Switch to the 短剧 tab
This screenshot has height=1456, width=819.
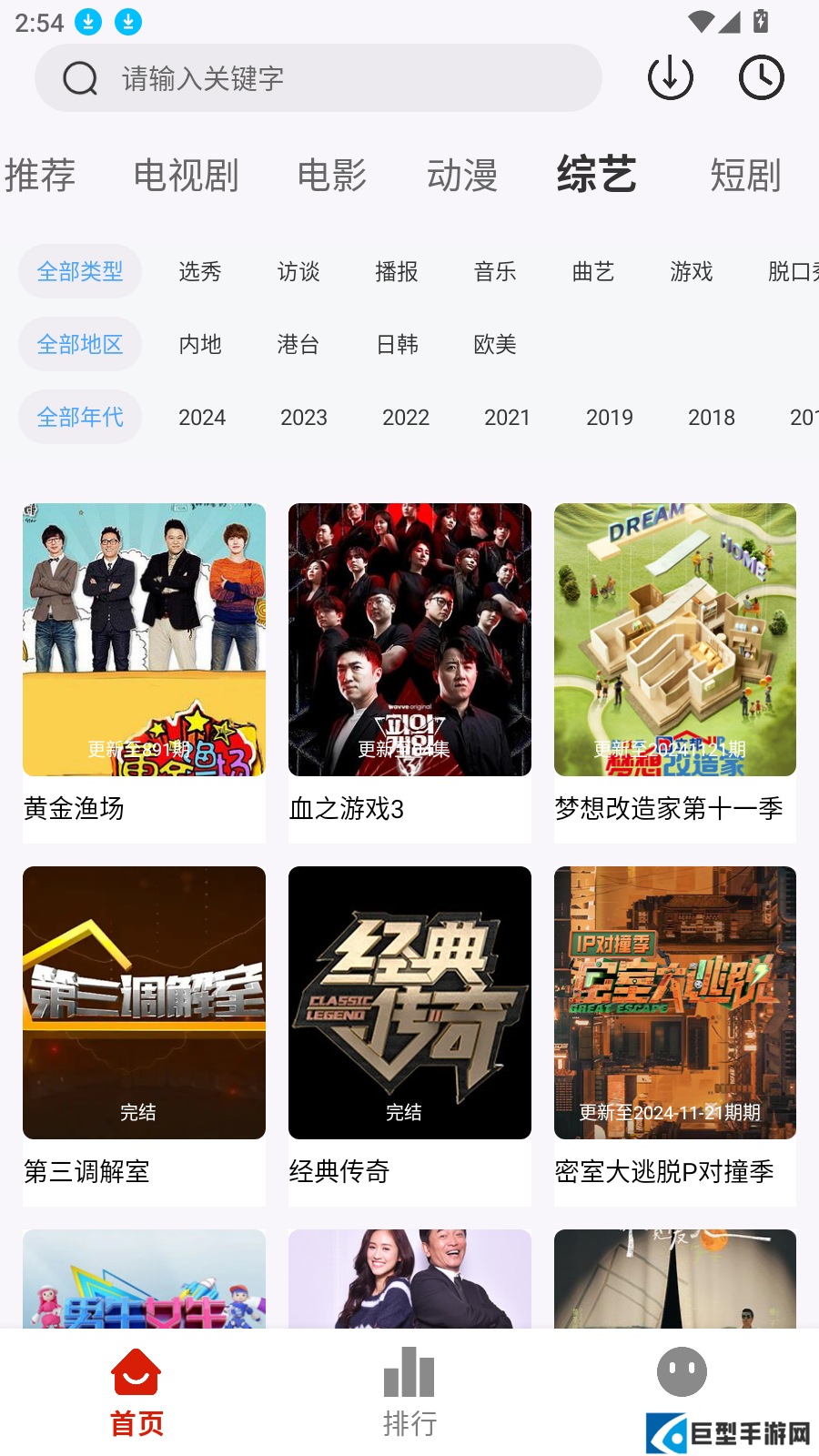click(x=746, y=176)
